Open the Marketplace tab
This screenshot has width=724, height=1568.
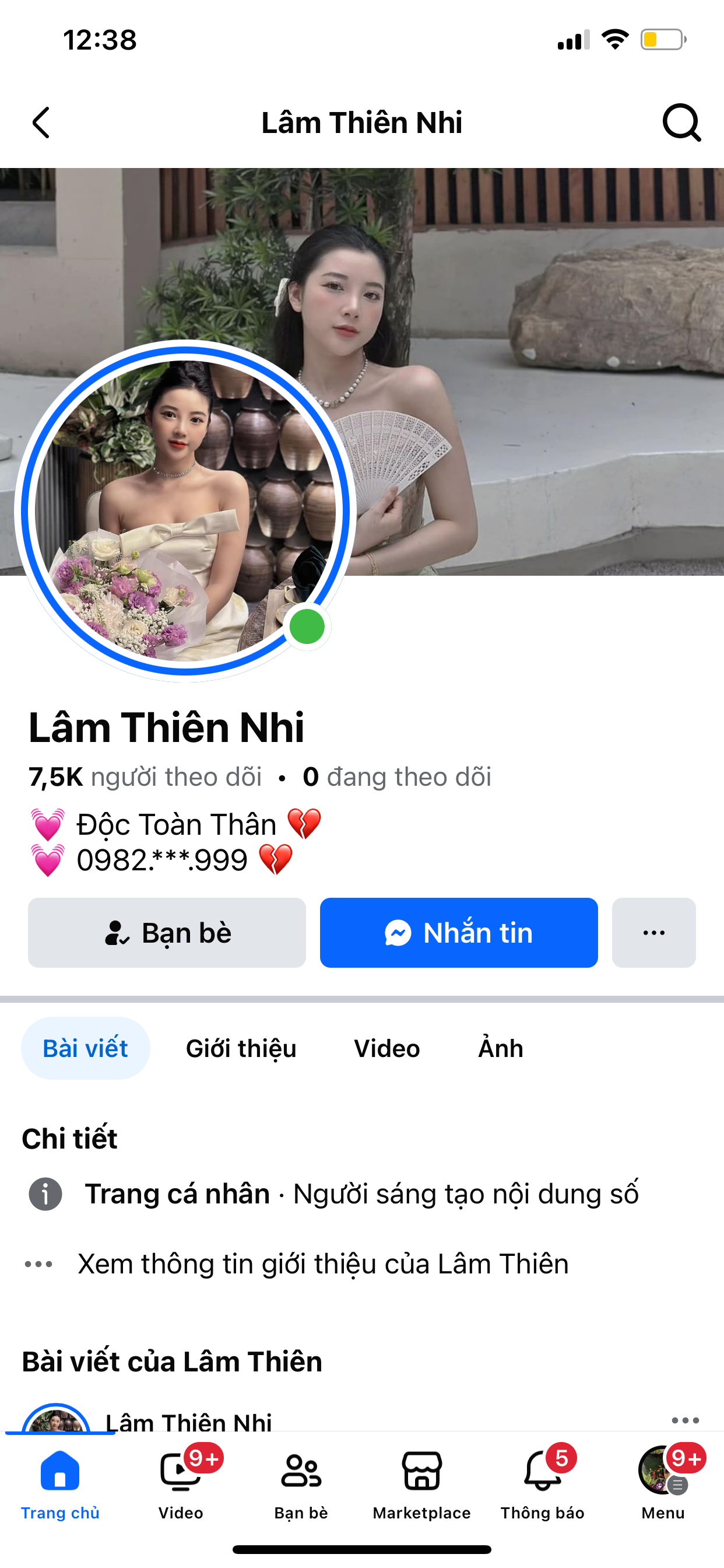(421, 1484)
